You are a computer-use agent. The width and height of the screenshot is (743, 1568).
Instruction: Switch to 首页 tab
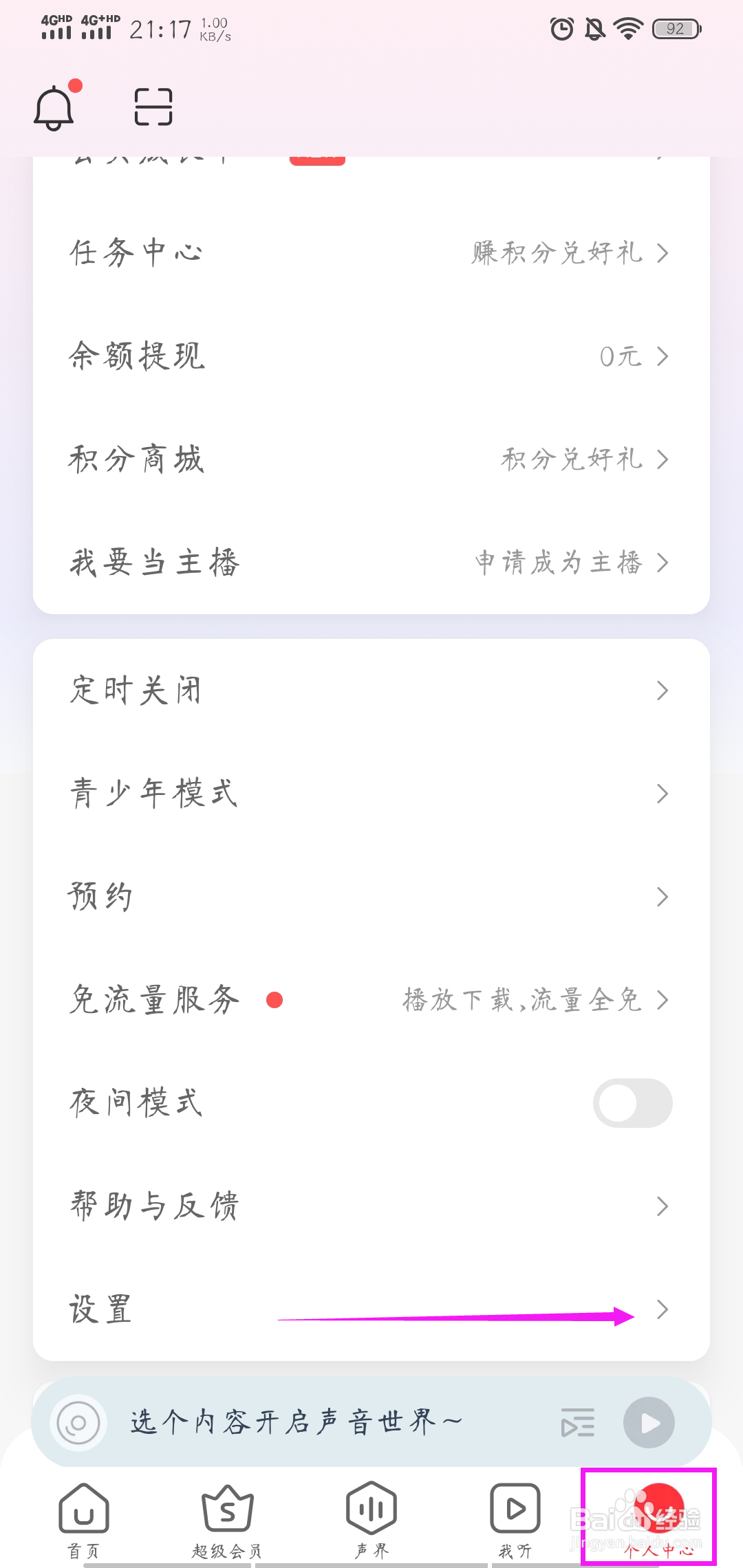[x=83, y=1521]
